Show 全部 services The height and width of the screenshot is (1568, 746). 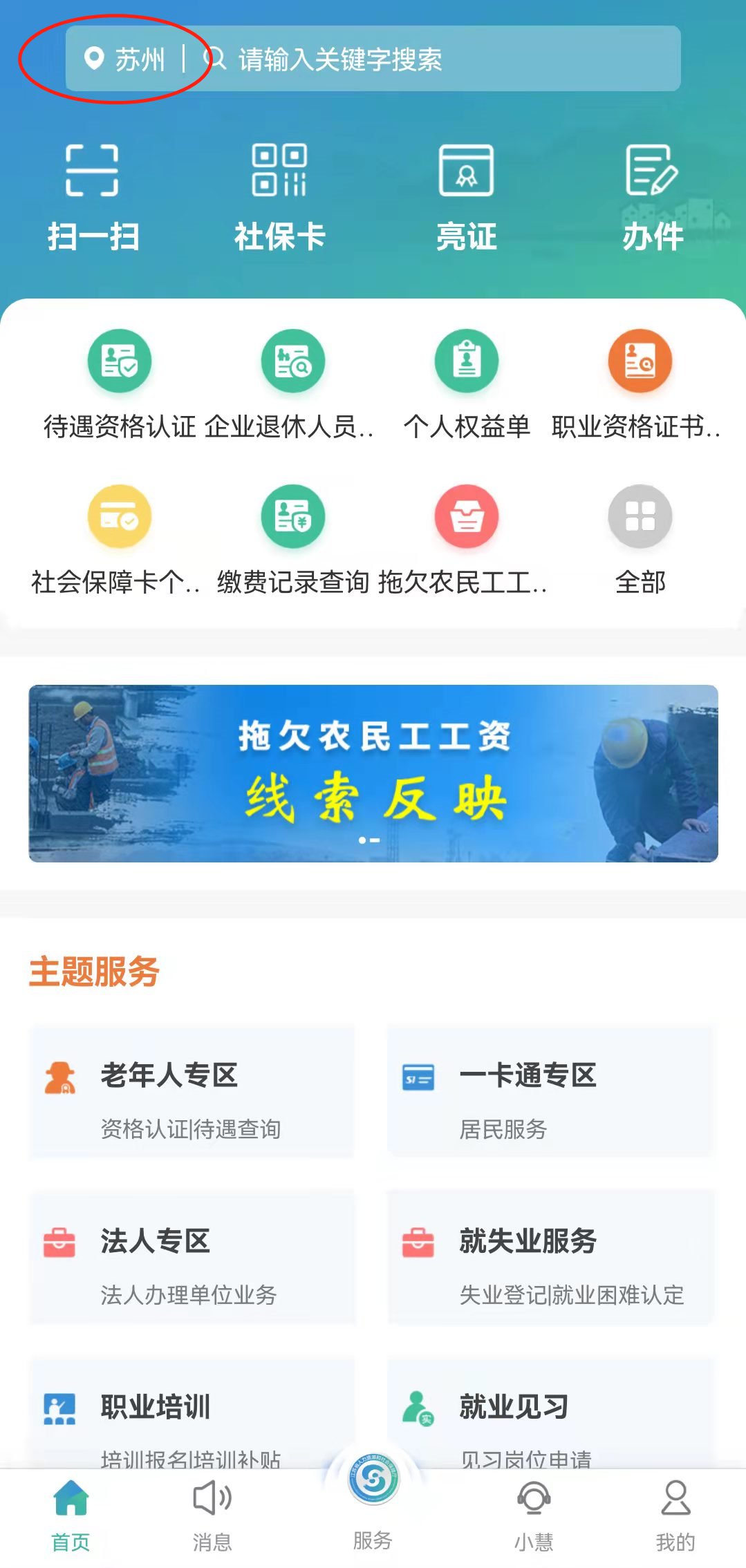tap(640, 540)
